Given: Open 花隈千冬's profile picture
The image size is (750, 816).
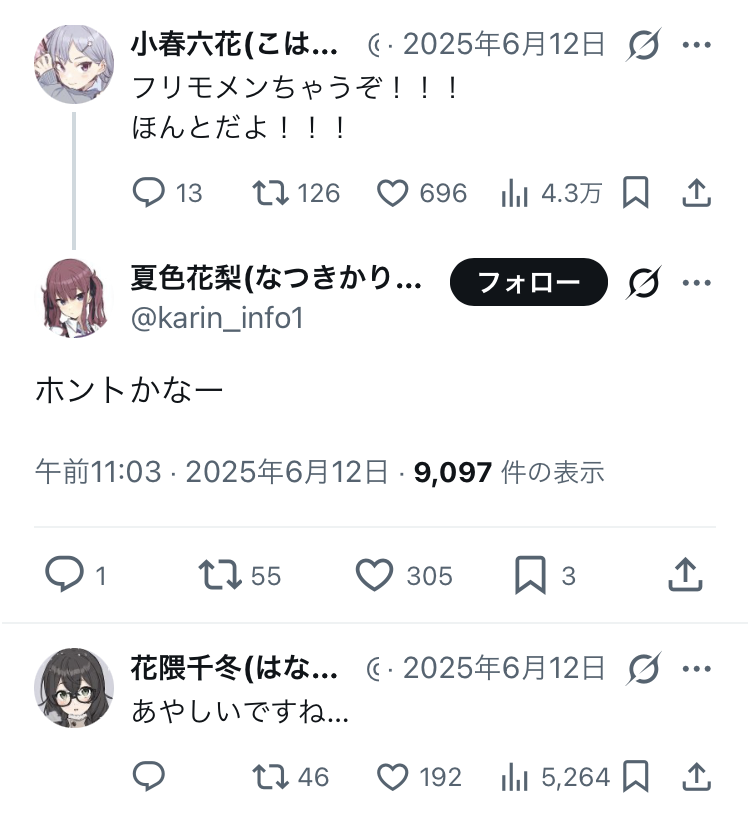Looking at the screenshot, I should click(73, 686).
